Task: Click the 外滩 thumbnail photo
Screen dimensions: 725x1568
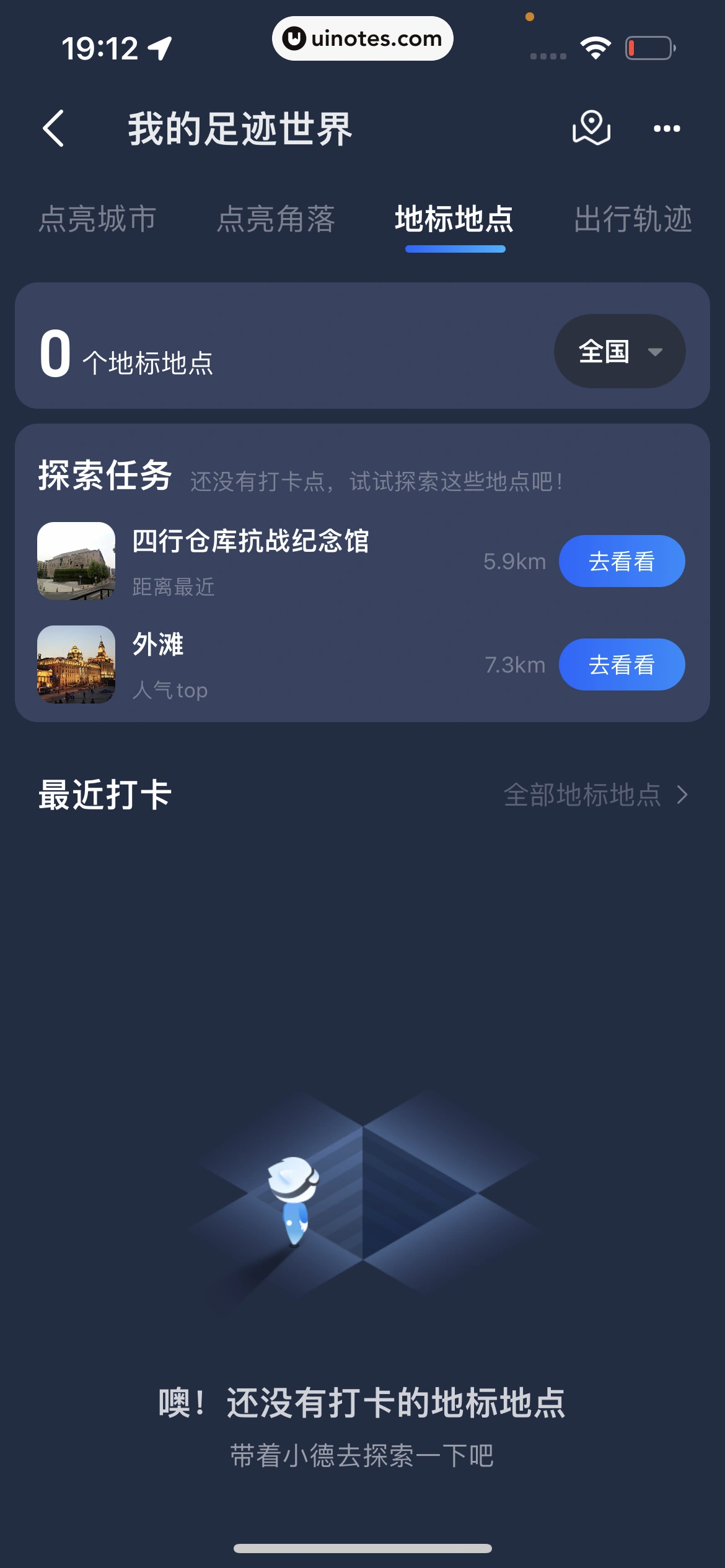Action: coord(76,664)
